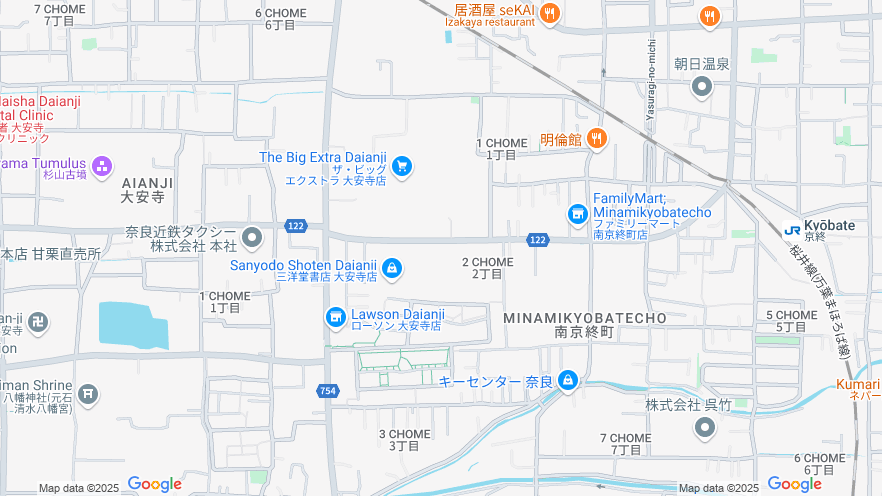882x496 pixels.
Task: Tap the Hachiman Shrine marker
Action: click(x=88, y=393)
